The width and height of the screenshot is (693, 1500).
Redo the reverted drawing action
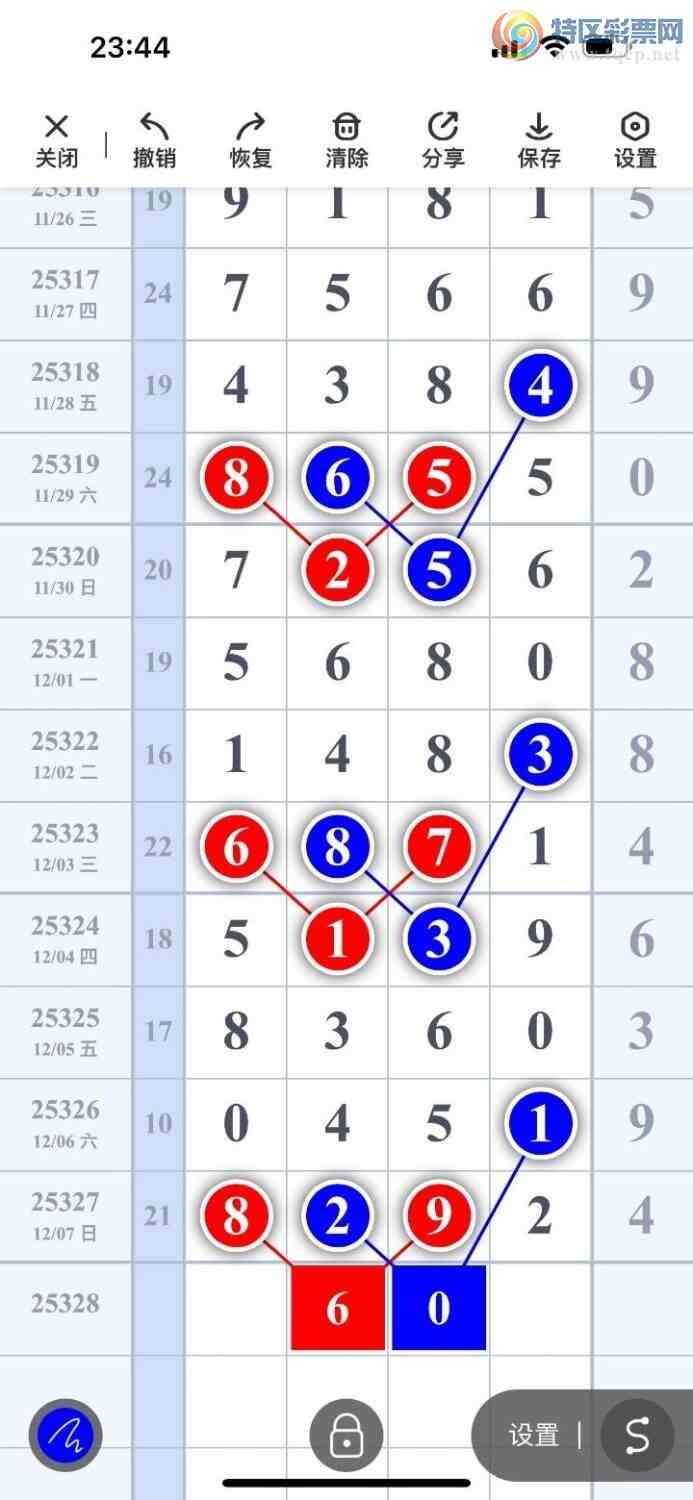250,140
